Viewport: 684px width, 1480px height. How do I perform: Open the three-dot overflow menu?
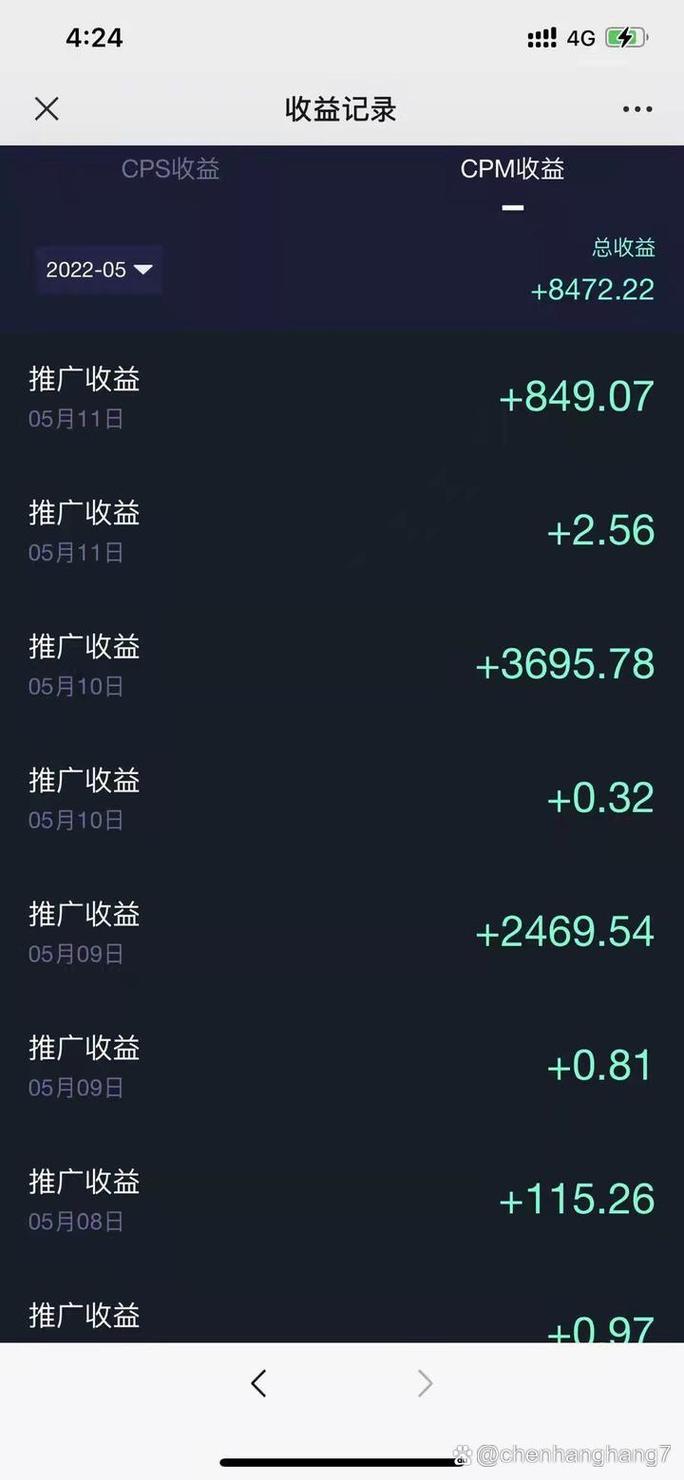pyautogui.click(x=637, y=109)
